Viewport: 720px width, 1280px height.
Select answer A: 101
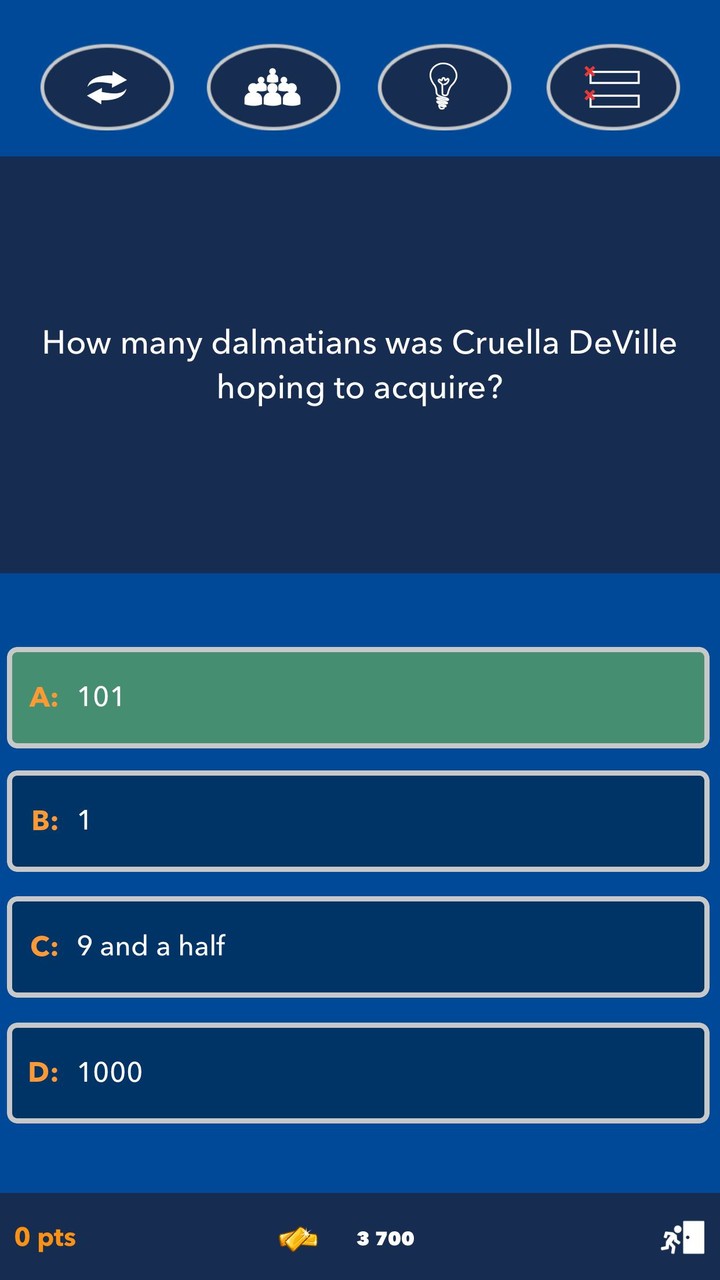[x=358, y=697]
